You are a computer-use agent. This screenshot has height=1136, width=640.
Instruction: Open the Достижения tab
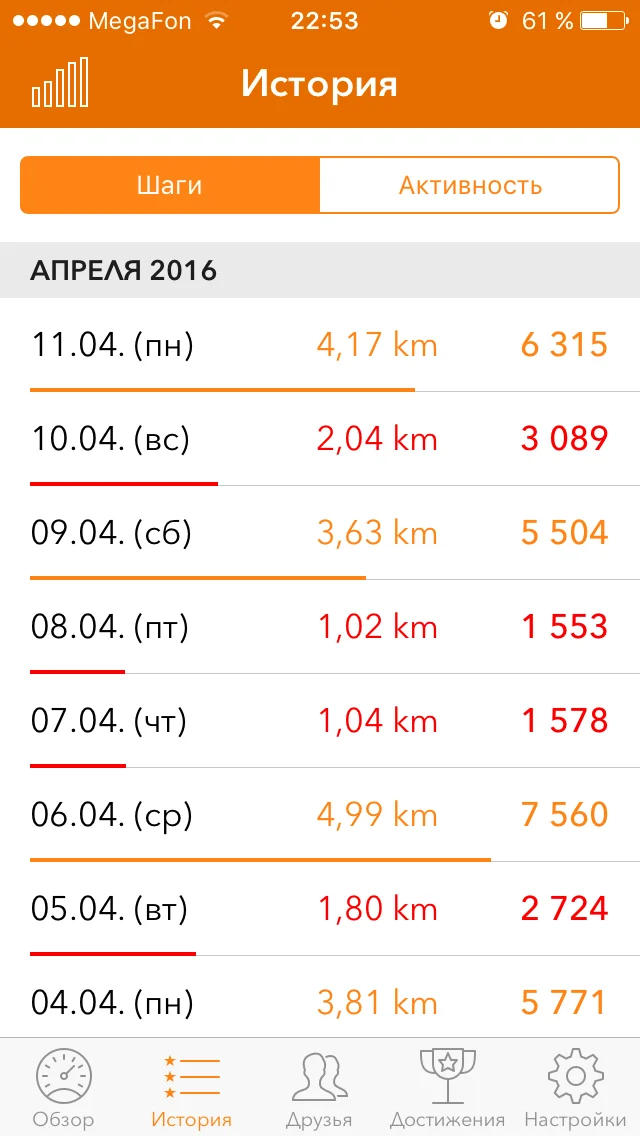(x=447, y=1089)
